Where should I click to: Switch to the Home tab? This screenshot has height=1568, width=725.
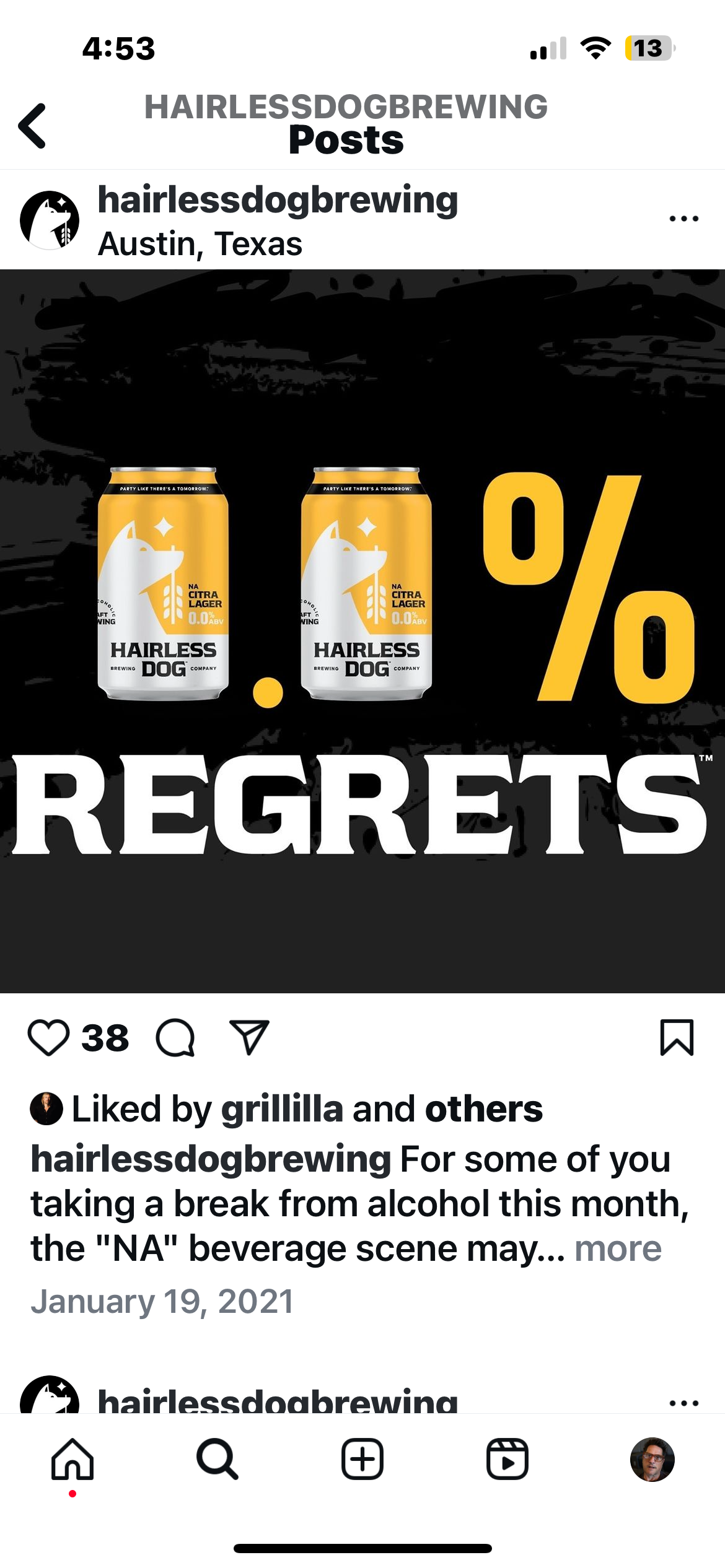[x=72, y=1459]
